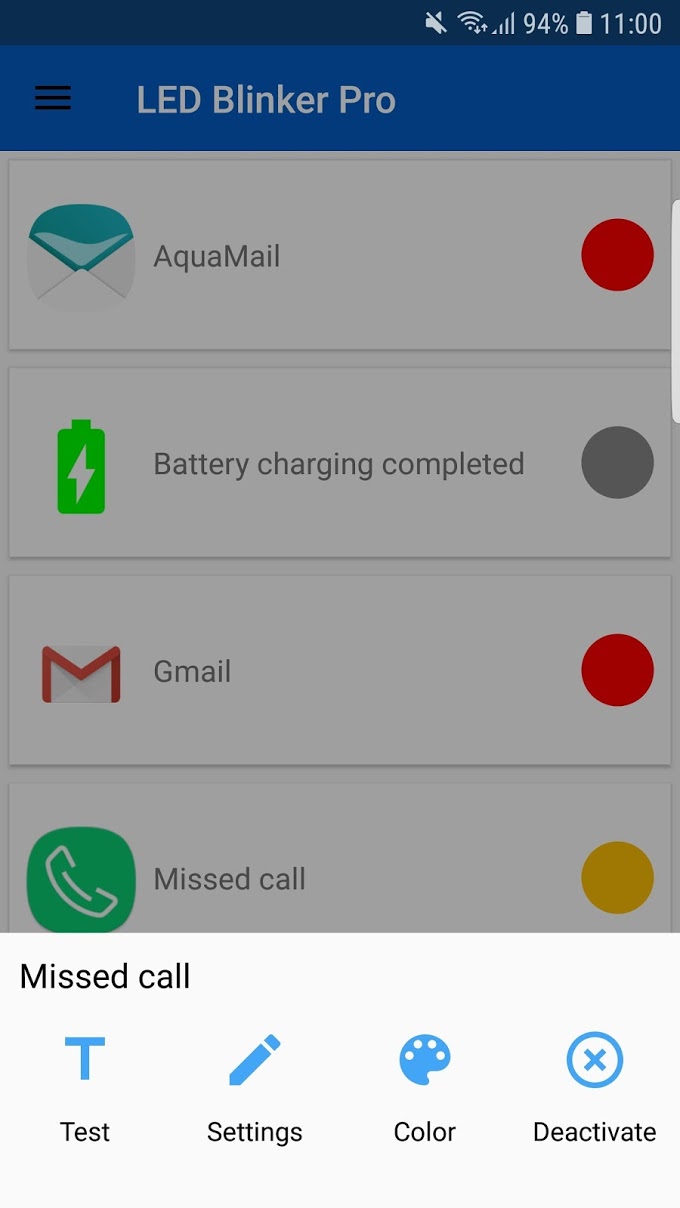Tap Test in the Missed call sheet
The height and width of the screenshot is (1208, 680).
coord(85,1090)
